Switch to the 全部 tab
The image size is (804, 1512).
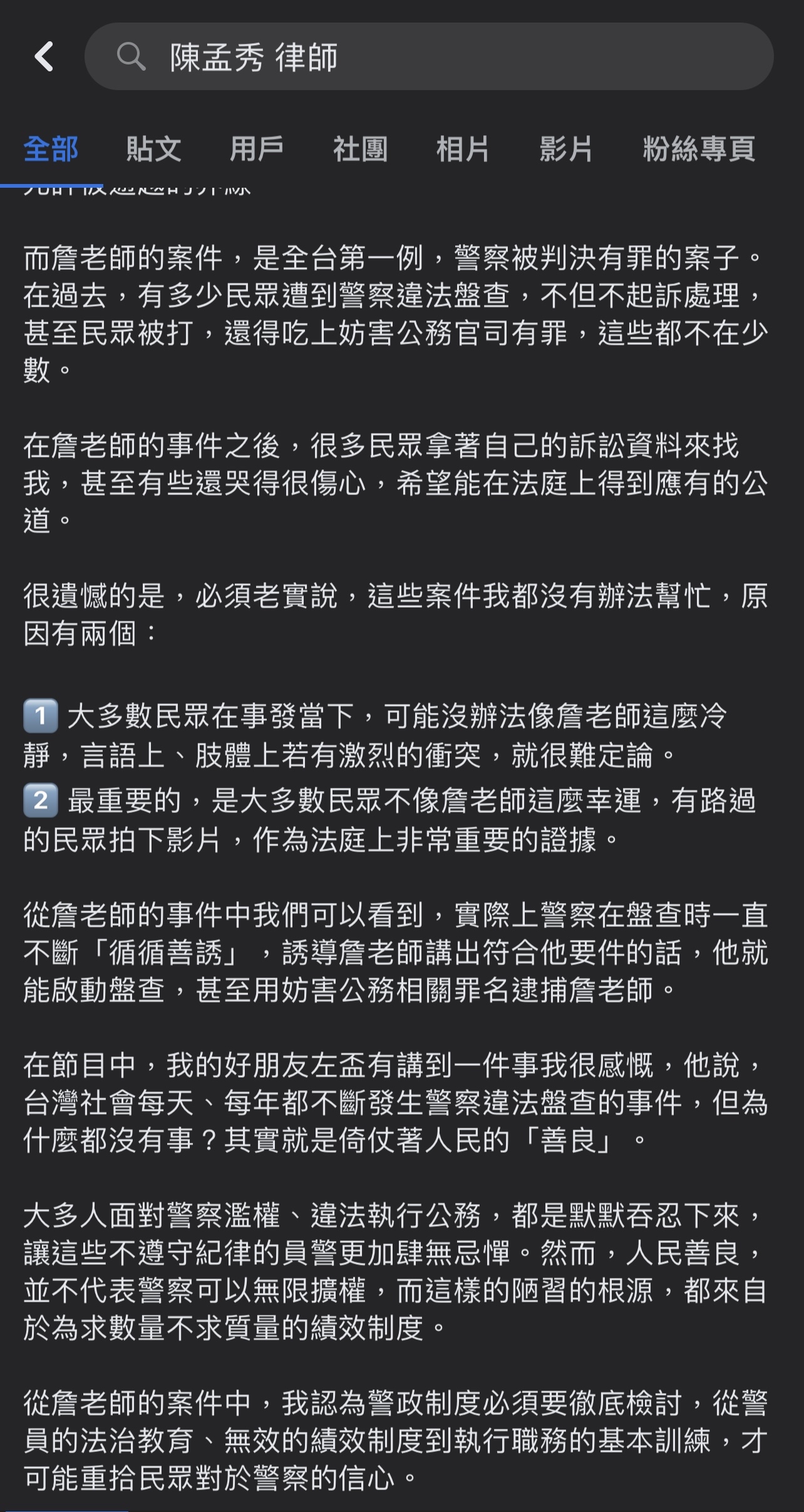tap(51, 150)
